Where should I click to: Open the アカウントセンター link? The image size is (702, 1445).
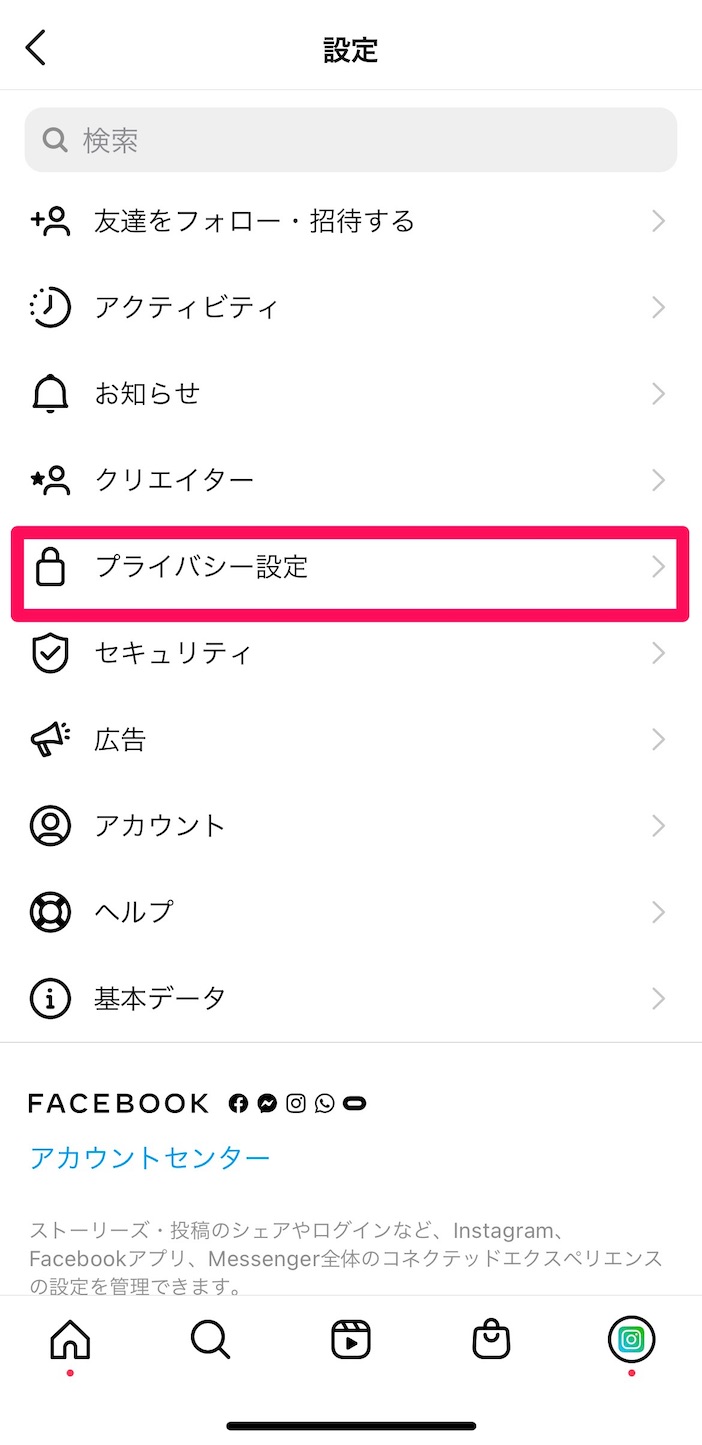(x=150, y=1158)
